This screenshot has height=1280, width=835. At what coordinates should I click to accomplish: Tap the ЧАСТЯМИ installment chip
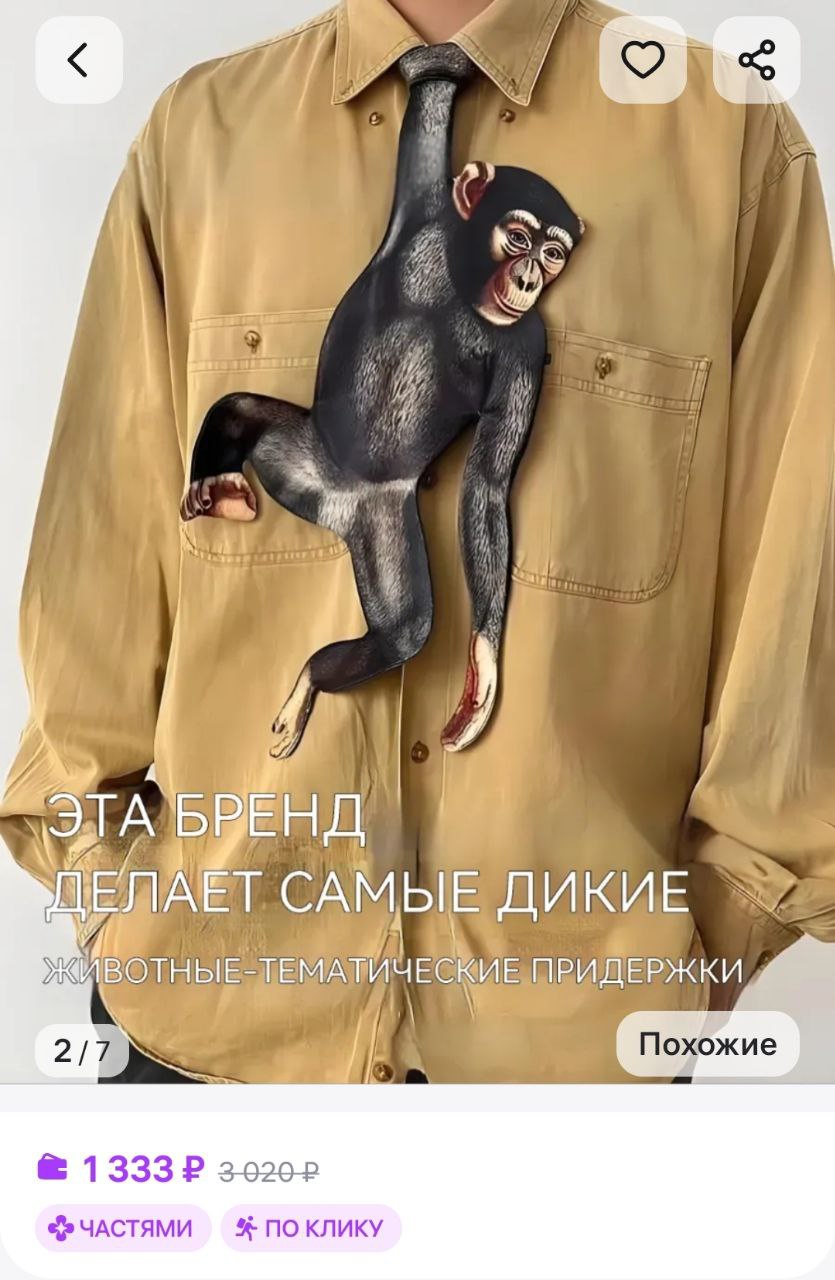pyautogui.click(x=122, y=1228)
